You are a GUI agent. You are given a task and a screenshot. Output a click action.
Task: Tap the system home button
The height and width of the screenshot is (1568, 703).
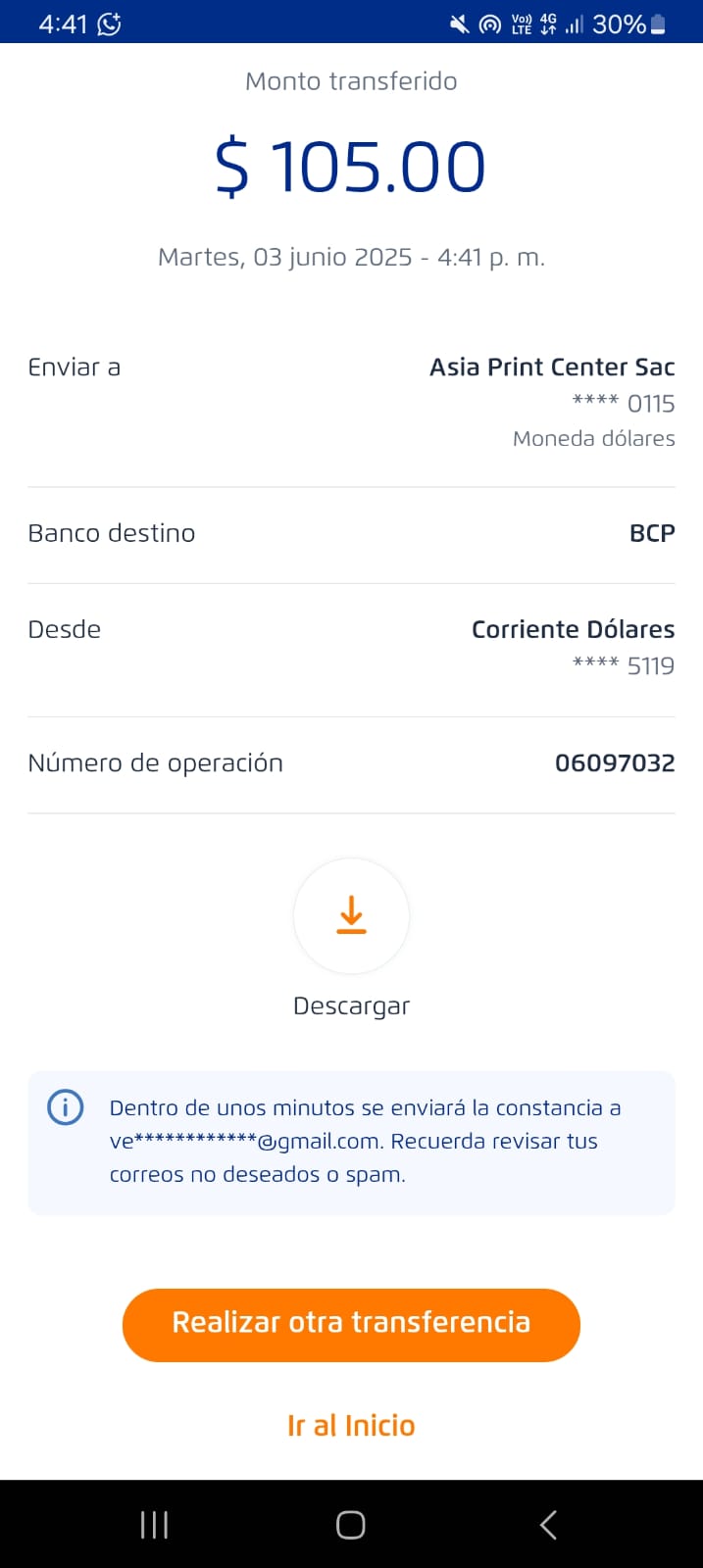(351, 1525)
